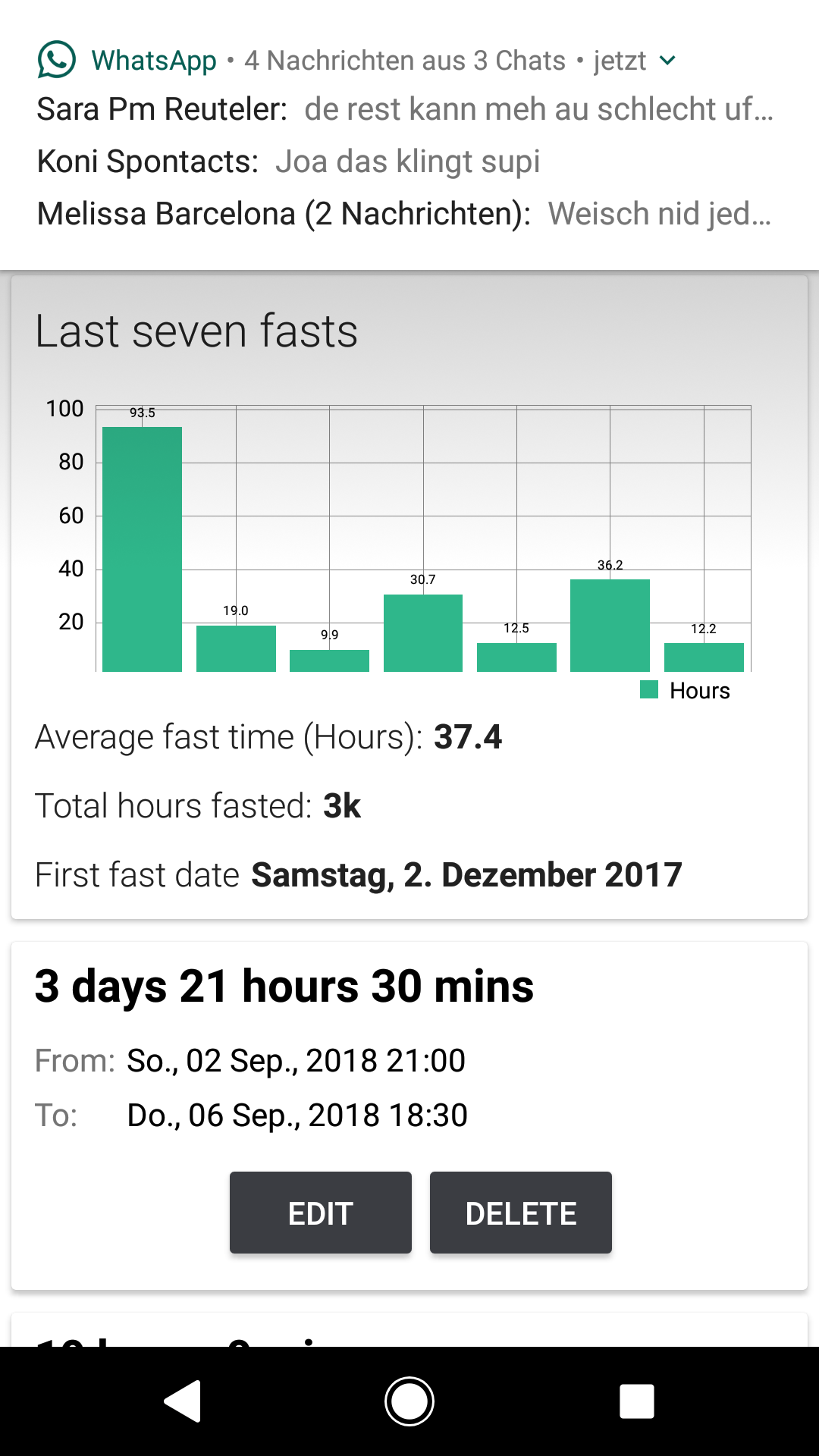Open the recent apps view

[636, 1401]
